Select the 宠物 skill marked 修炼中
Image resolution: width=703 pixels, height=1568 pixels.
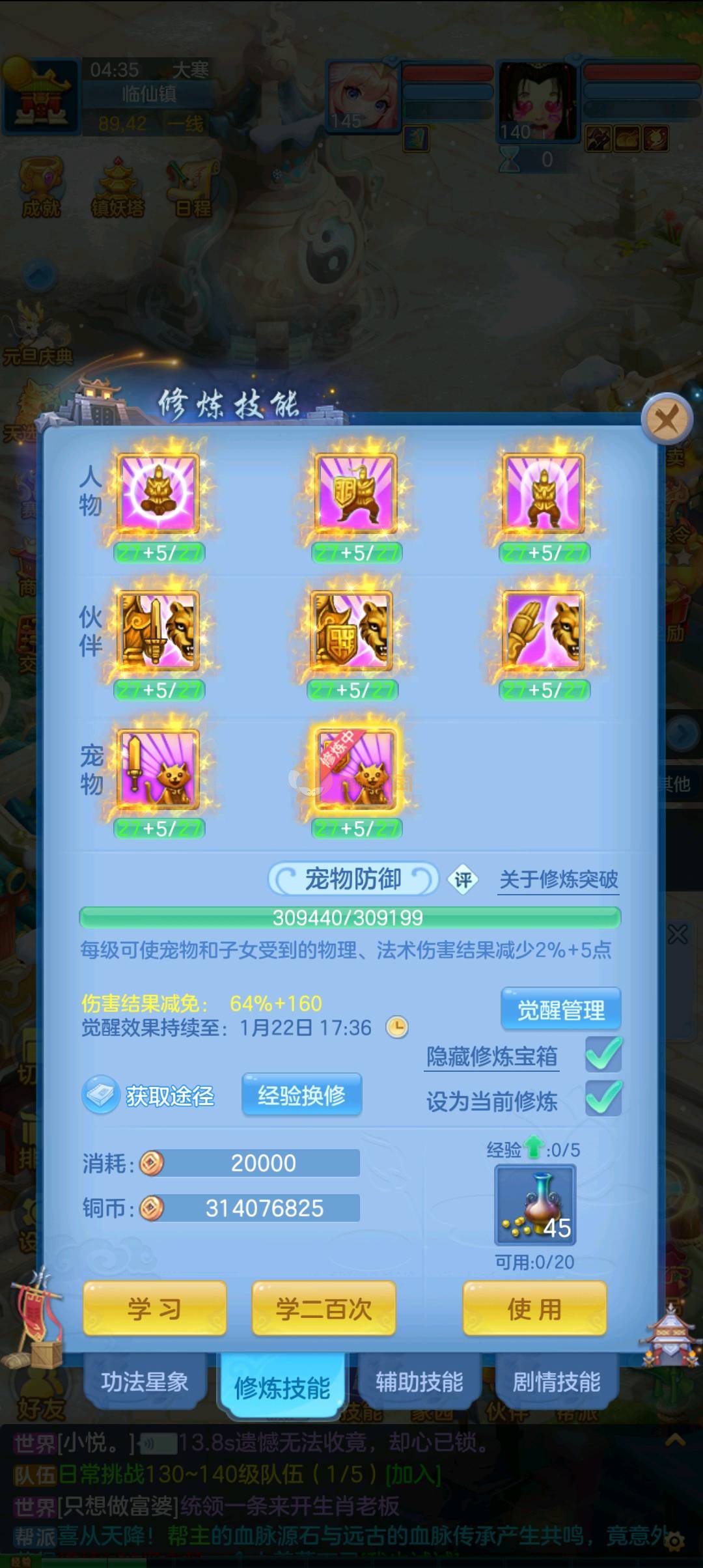click(355, 770)
